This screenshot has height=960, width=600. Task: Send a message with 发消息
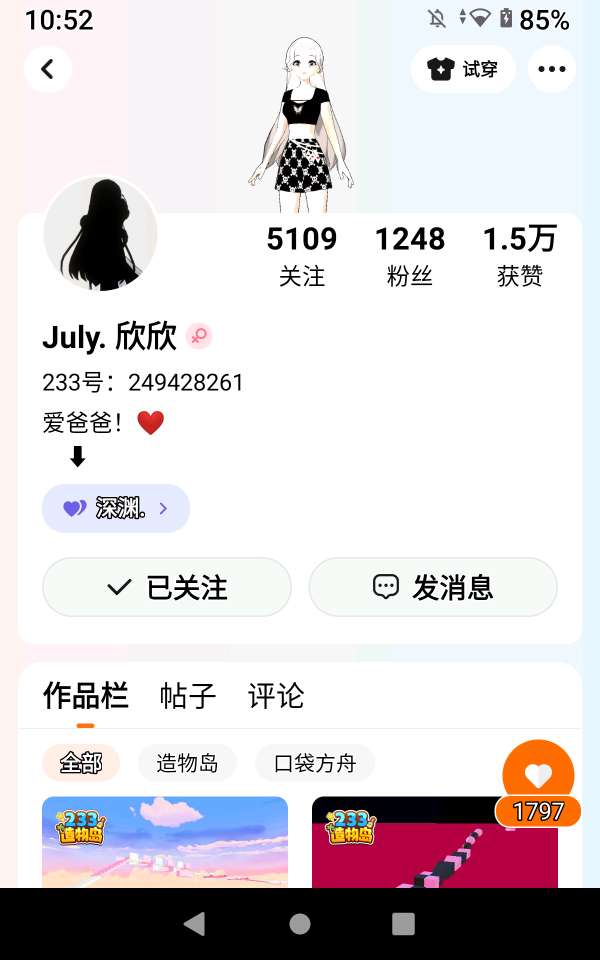(433, 587)
